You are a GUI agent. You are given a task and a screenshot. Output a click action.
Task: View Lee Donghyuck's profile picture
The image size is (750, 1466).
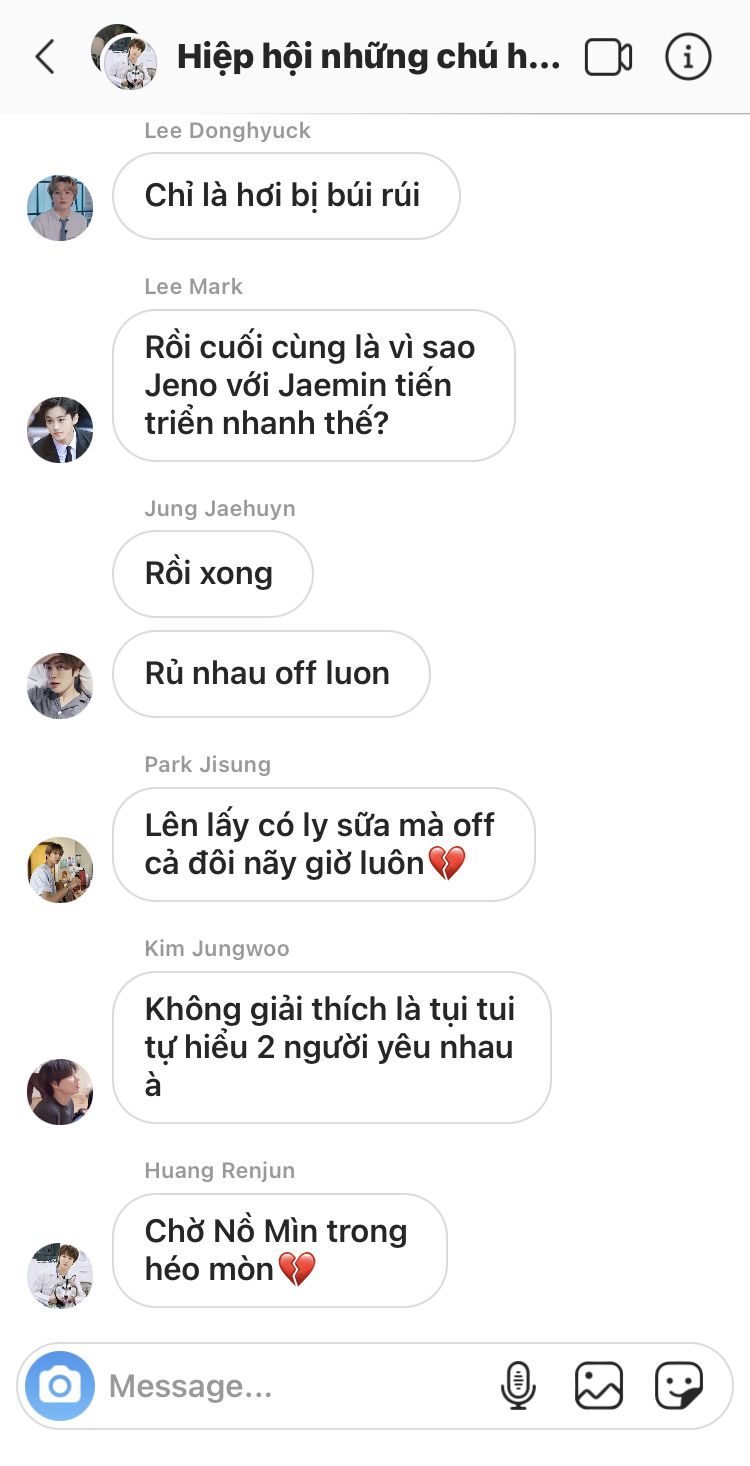coord(60,208)
